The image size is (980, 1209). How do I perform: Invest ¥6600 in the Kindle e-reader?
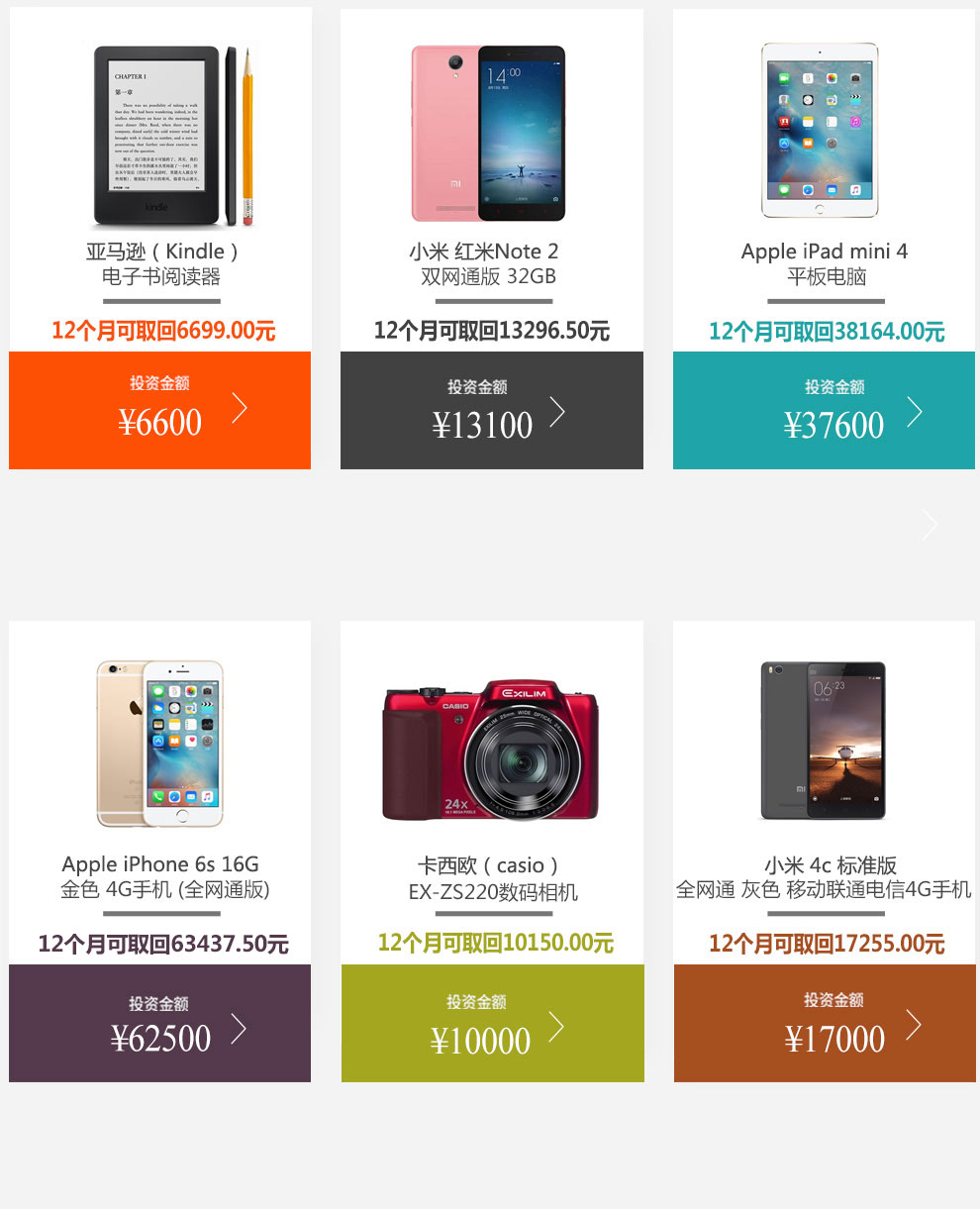159,410
